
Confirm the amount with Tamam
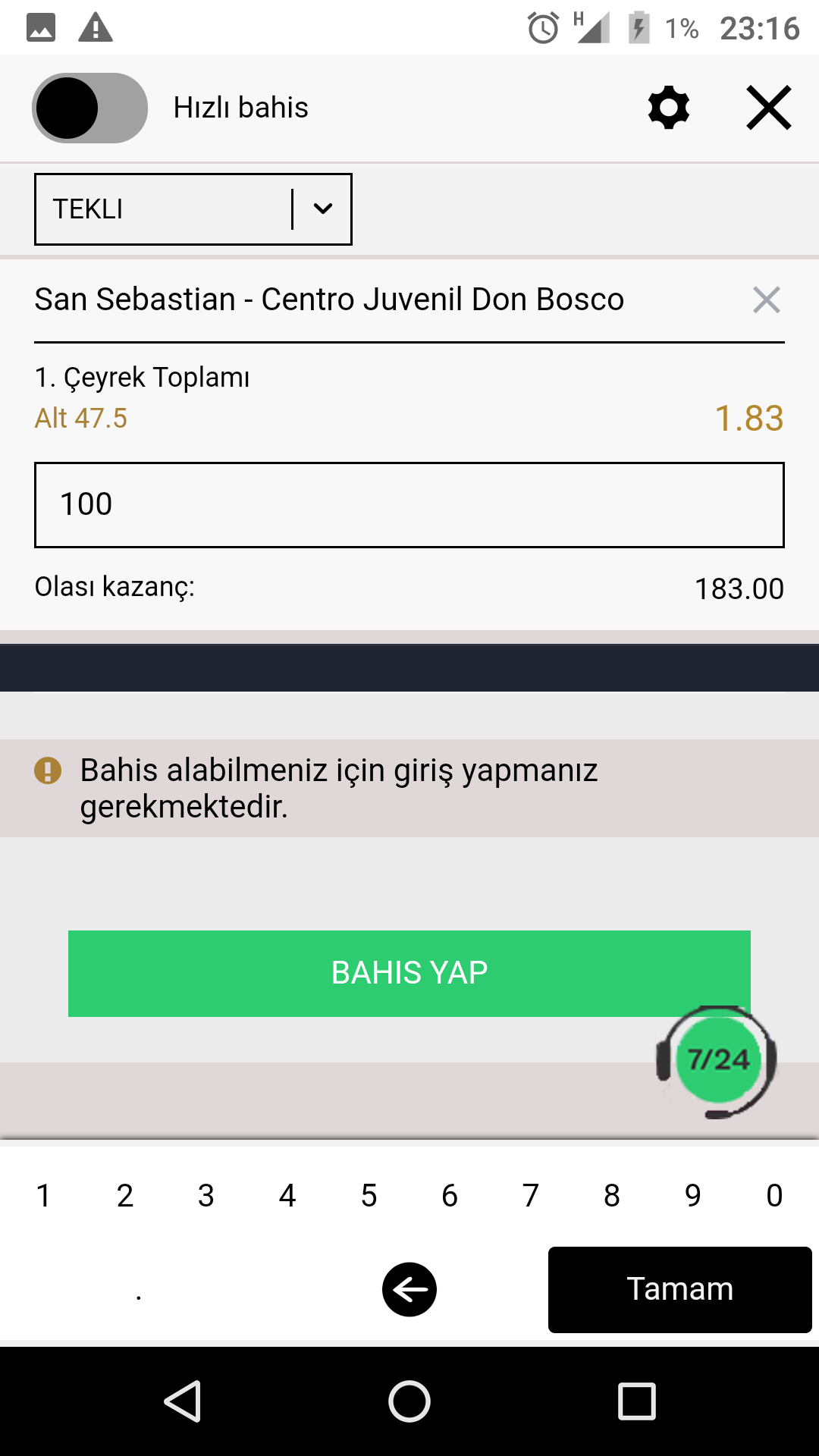point(680,1289)
